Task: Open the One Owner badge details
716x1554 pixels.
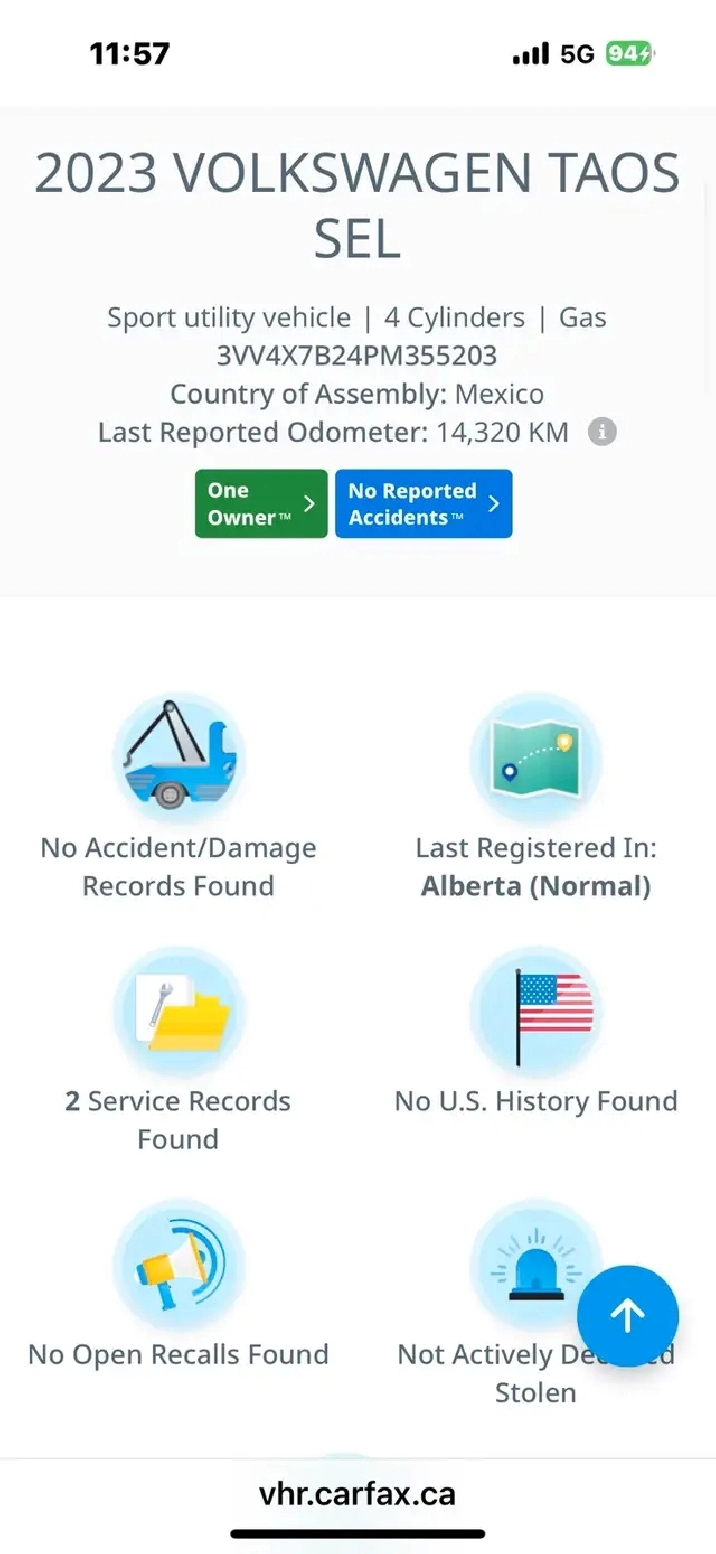Action: 261,504
